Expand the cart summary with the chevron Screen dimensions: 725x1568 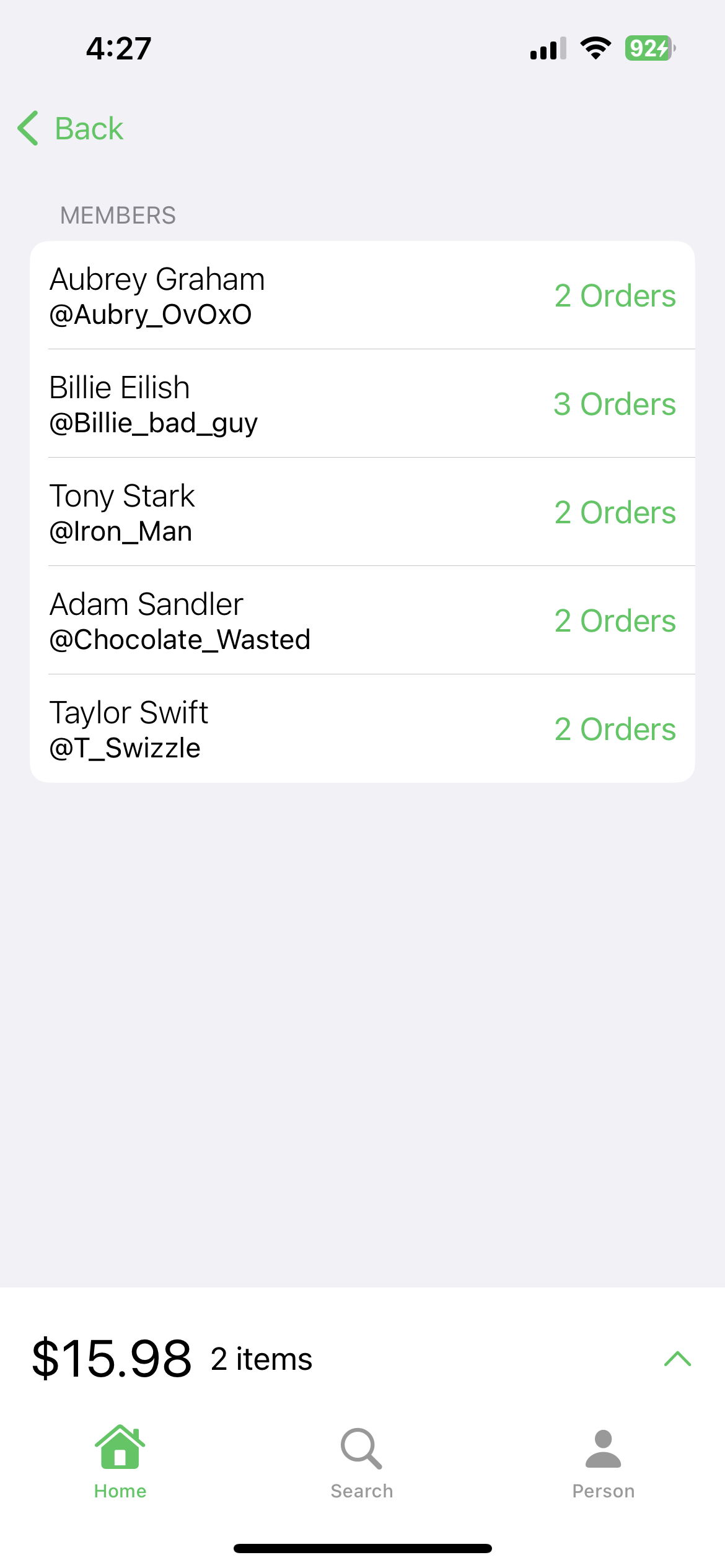coord(677,1359)
